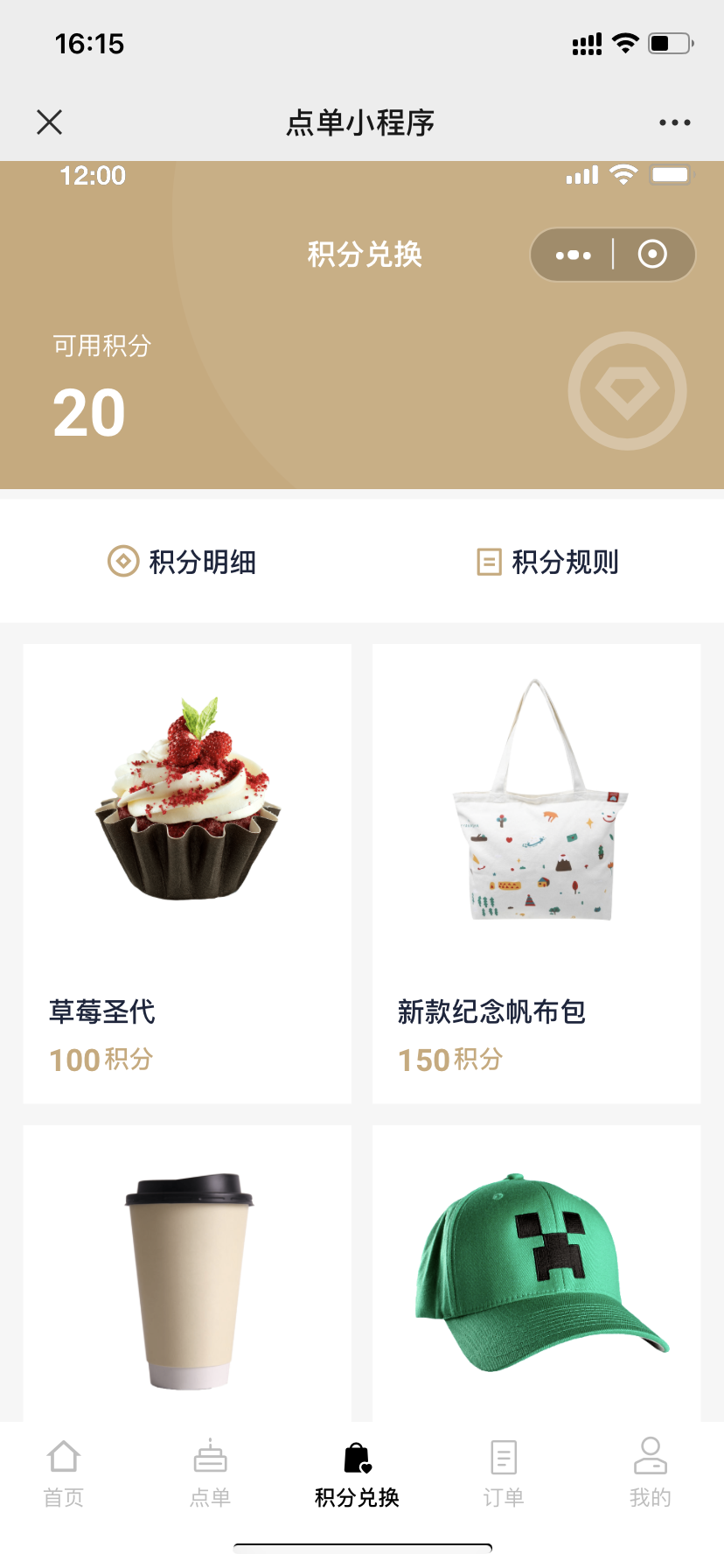Open the coffee cup product card

187,1277
